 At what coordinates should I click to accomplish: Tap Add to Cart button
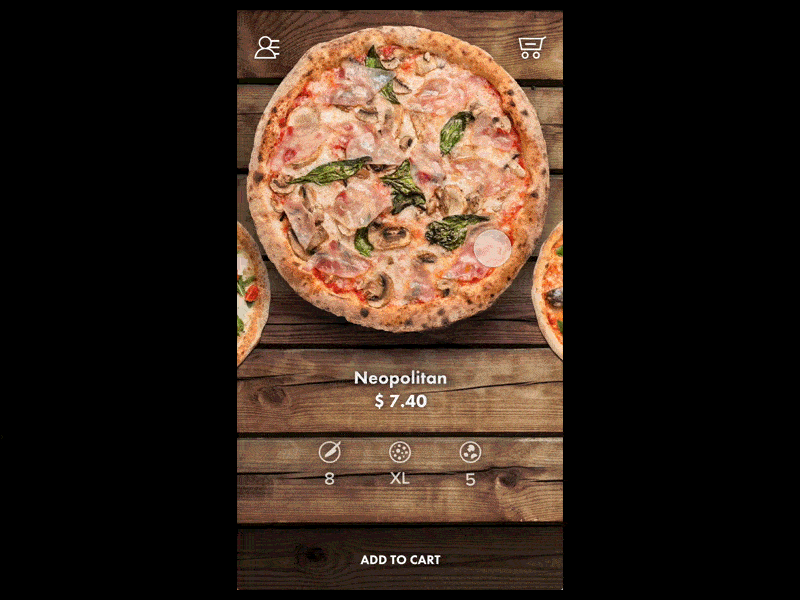pos(400,560)
